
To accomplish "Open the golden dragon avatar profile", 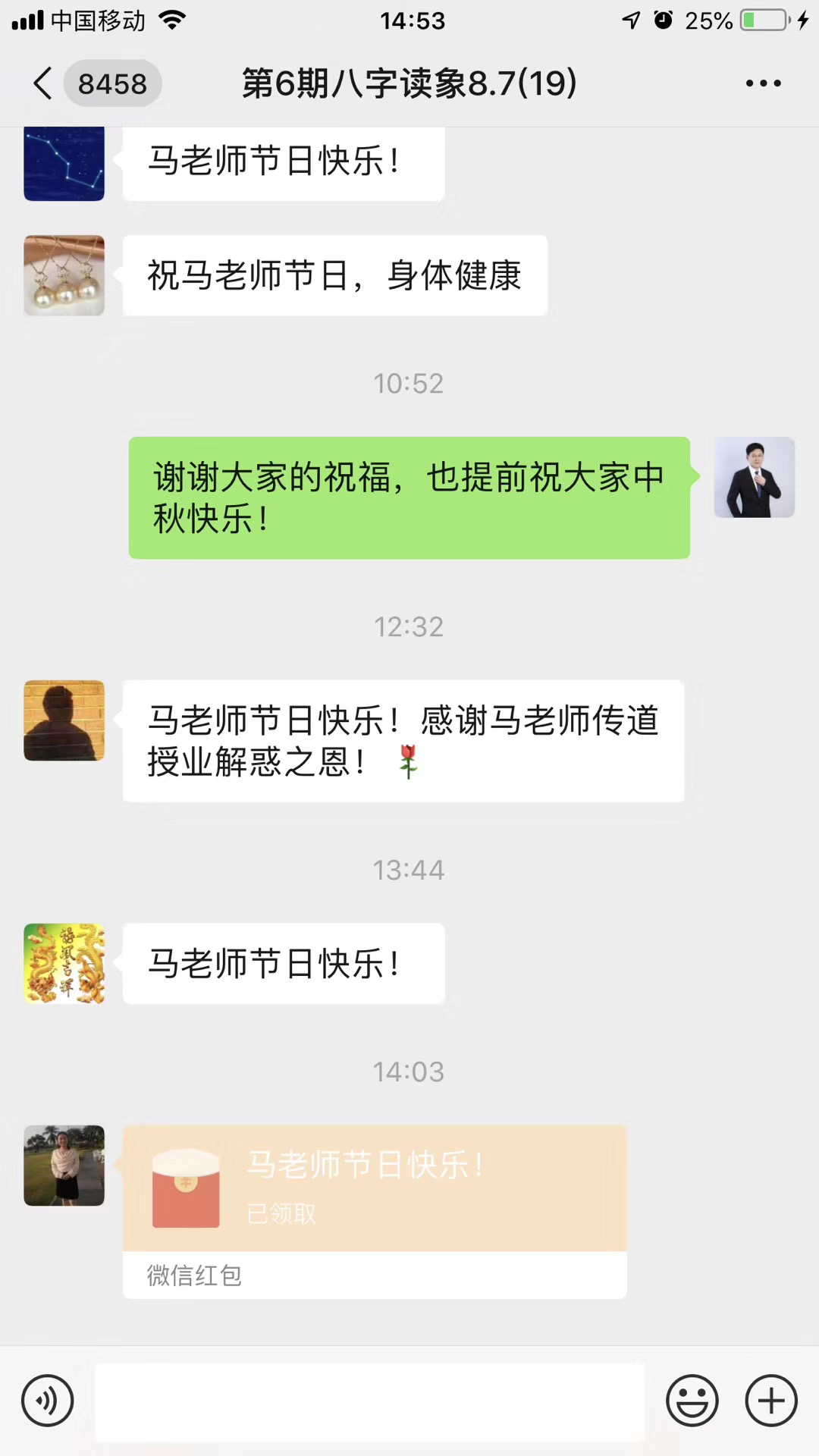I will click(x=64, y=964).
